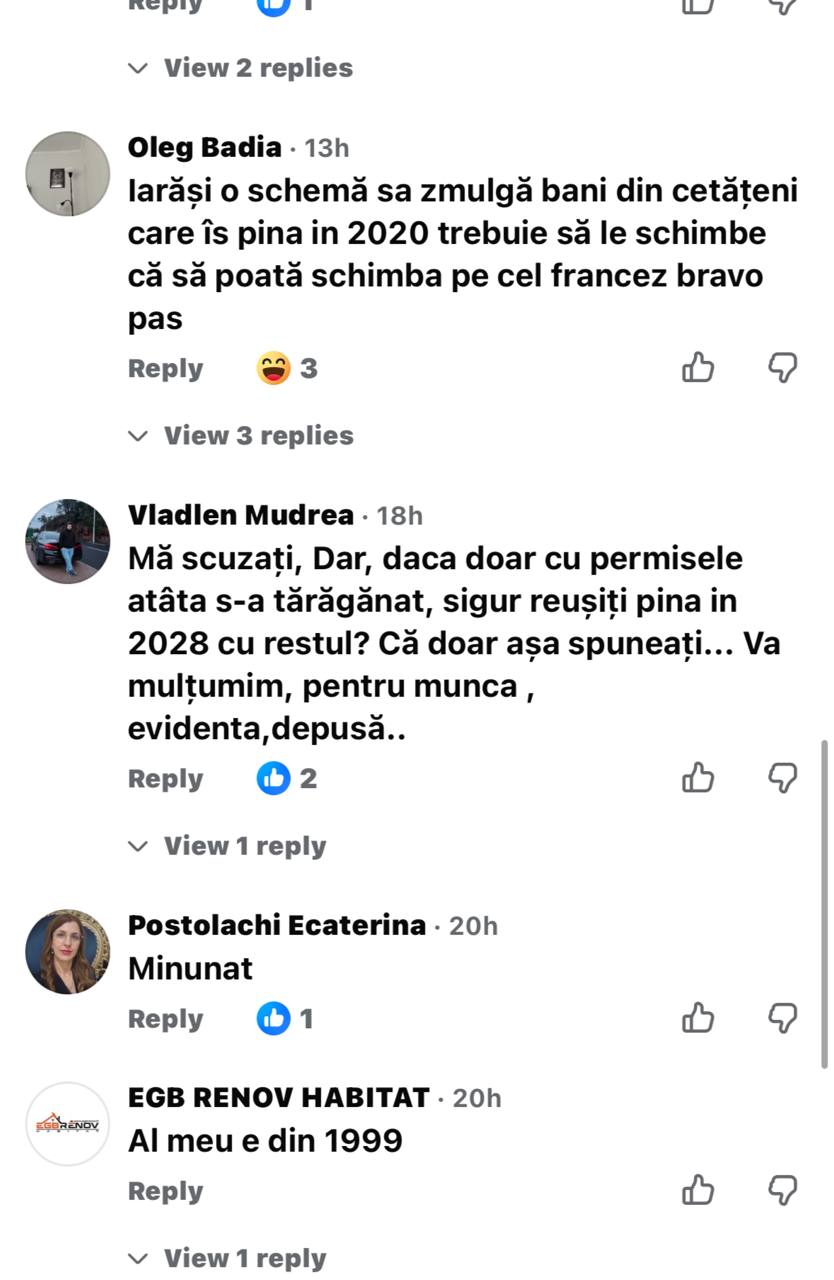The height and width of the screenshot is (1280, 834).
Task: Open Postolachi Ecaterina's profile
Action: click(x=67, y=951)
